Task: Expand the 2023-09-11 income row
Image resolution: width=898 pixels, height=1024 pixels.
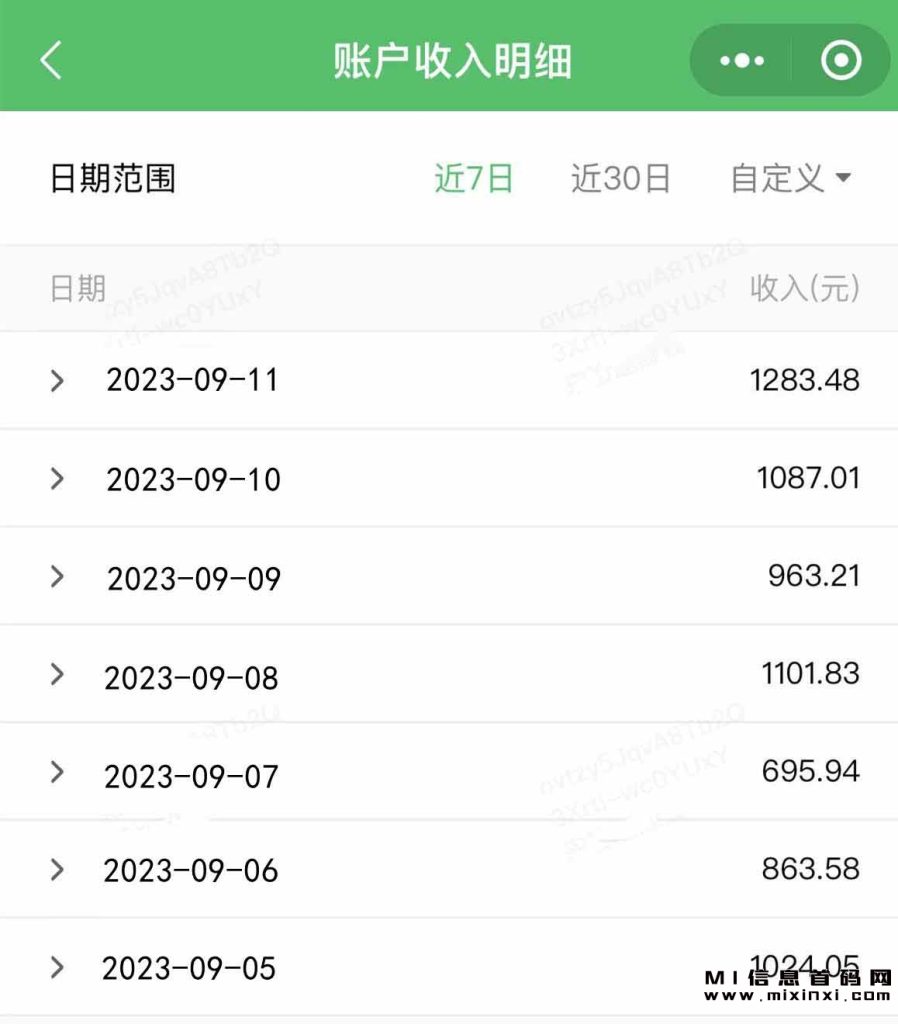Action: pos(58,380)
